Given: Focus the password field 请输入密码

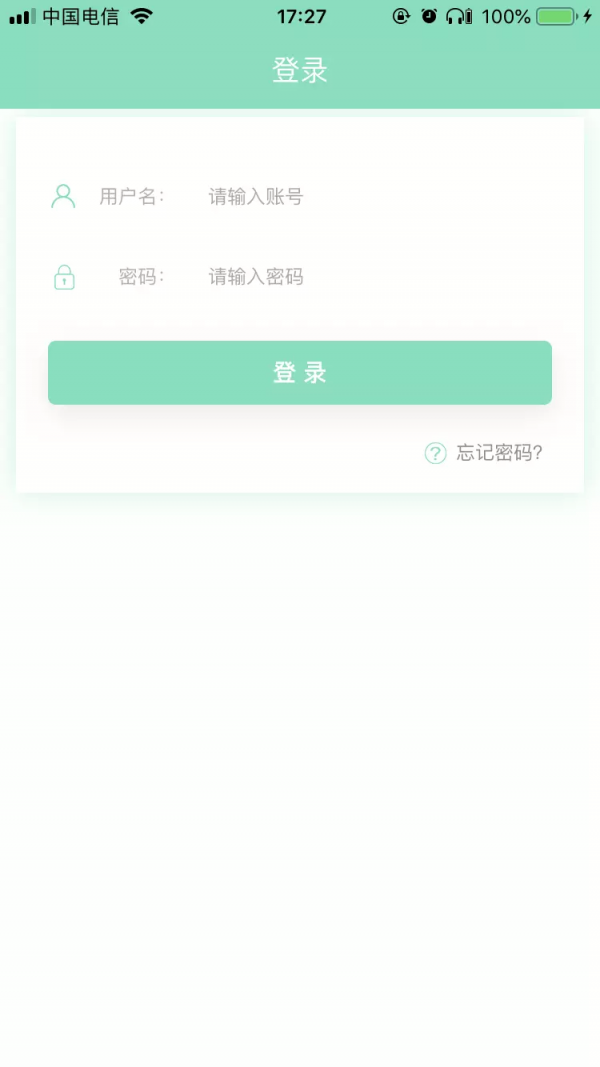Looking at the screenshot, I should tap(378, 277).
